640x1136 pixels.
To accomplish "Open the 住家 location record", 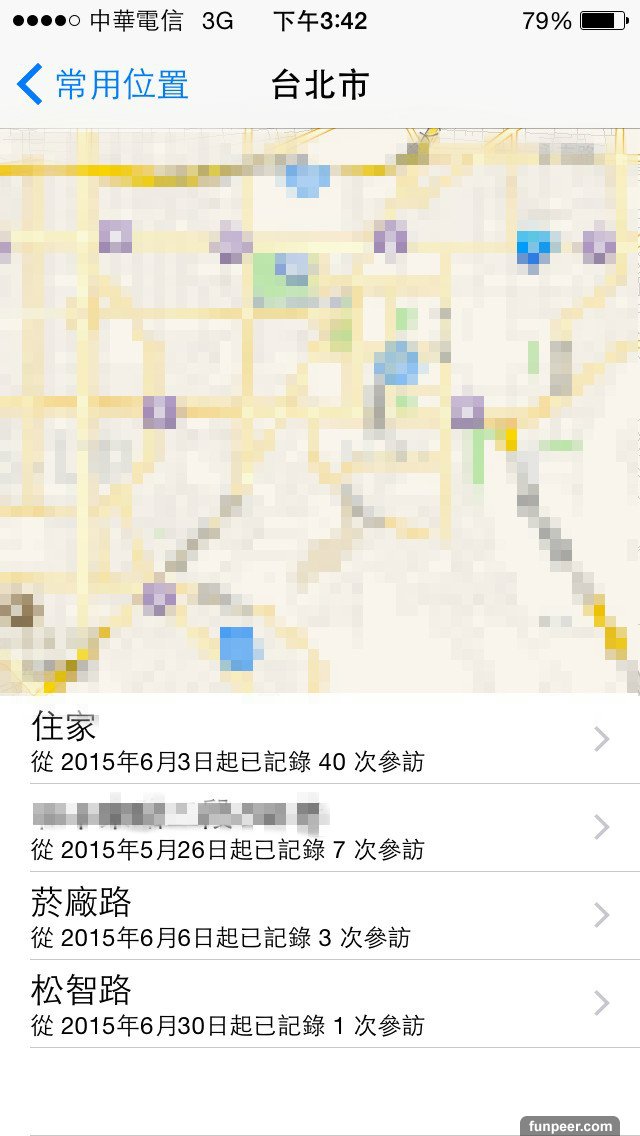I will [320, 740].
